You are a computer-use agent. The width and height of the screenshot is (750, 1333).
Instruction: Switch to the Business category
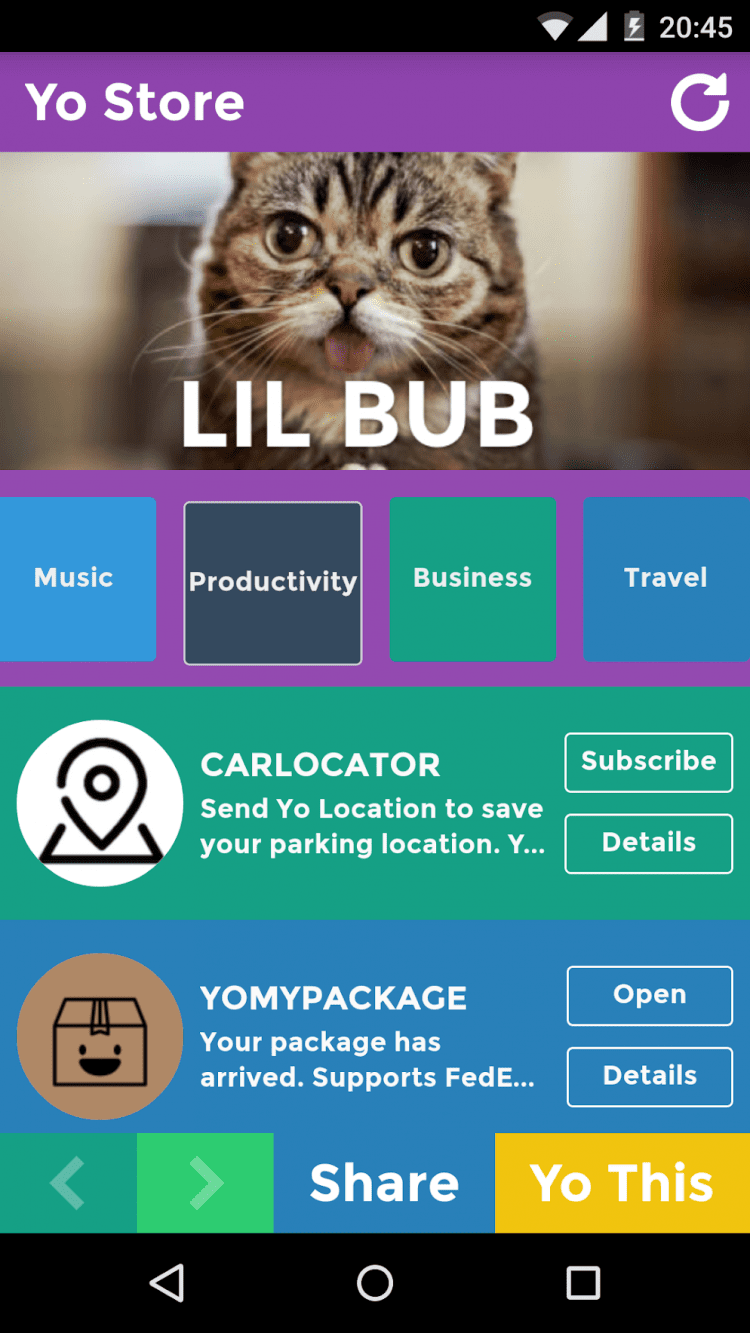472,579
